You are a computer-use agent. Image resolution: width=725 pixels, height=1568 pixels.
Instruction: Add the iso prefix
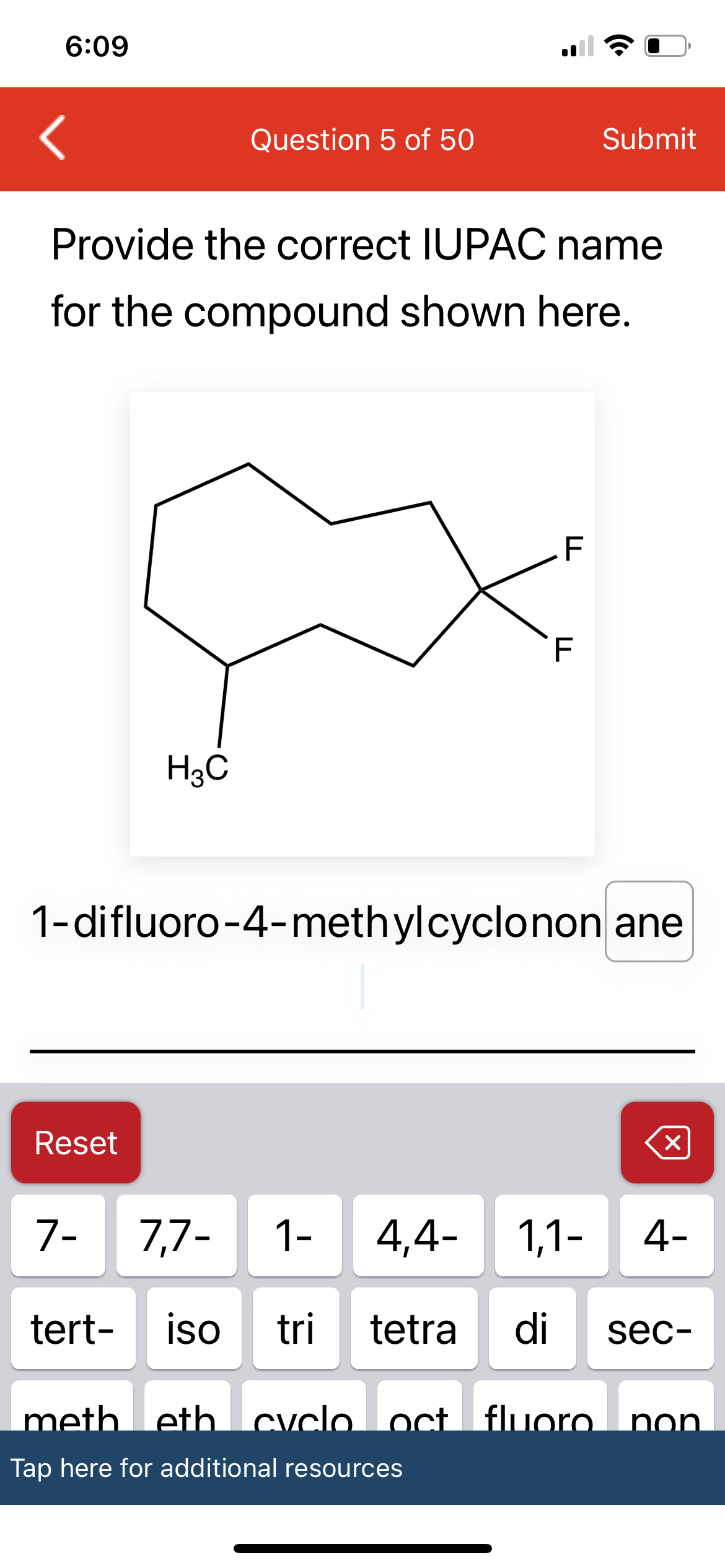click(194, 1328)
